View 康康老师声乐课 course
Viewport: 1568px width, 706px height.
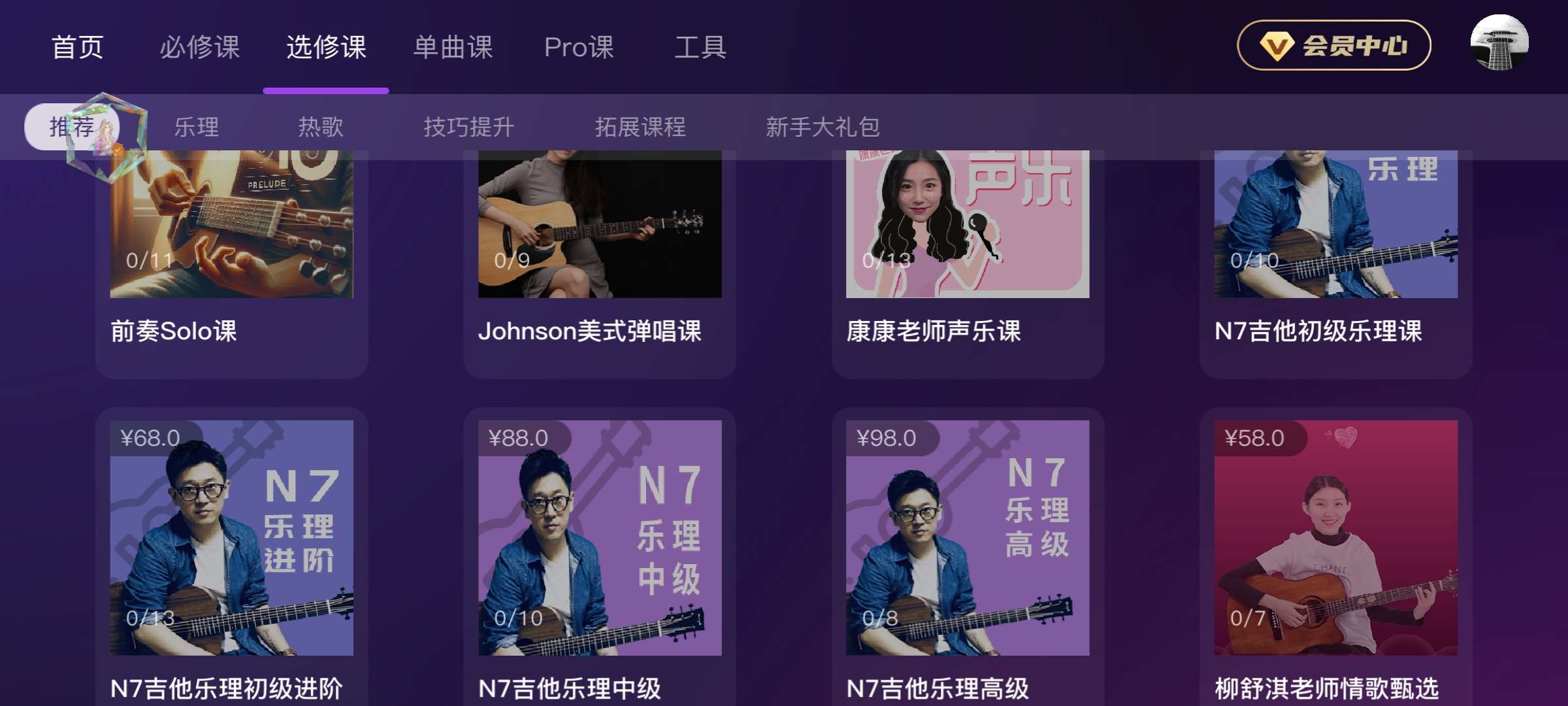coord(967,261)
